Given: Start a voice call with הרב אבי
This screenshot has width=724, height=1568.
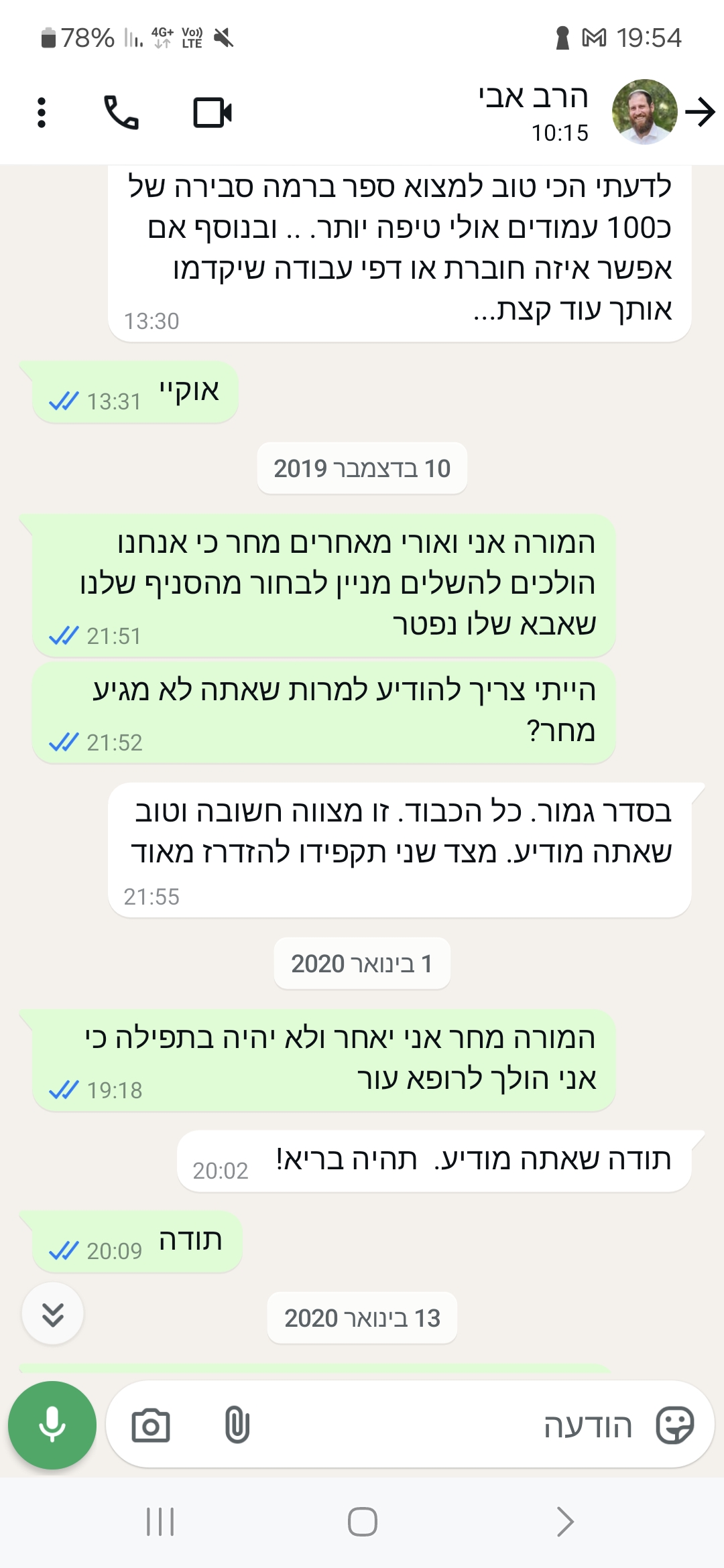Looking at the screenshot, I should click(121, 113).
